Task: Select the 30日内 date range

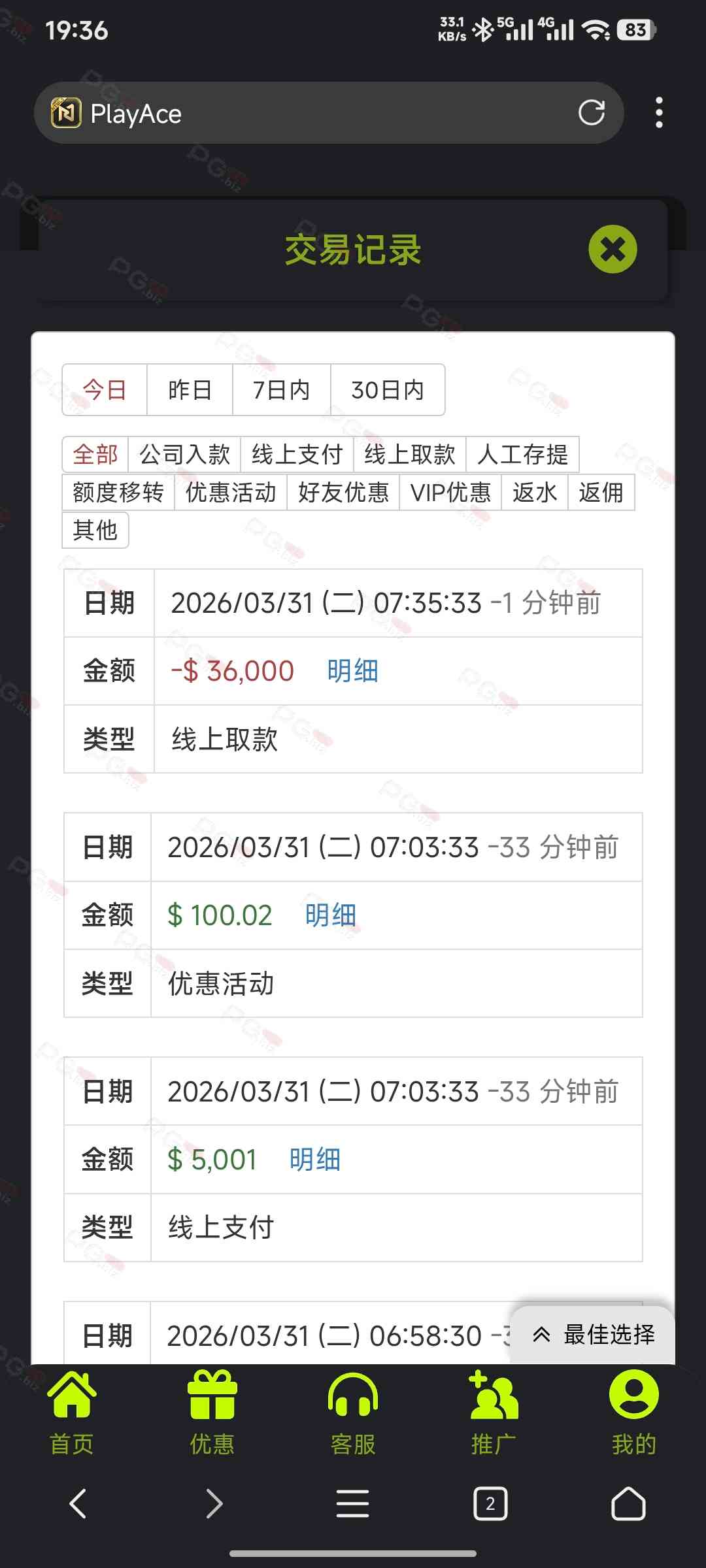Action: pos(388,390)
